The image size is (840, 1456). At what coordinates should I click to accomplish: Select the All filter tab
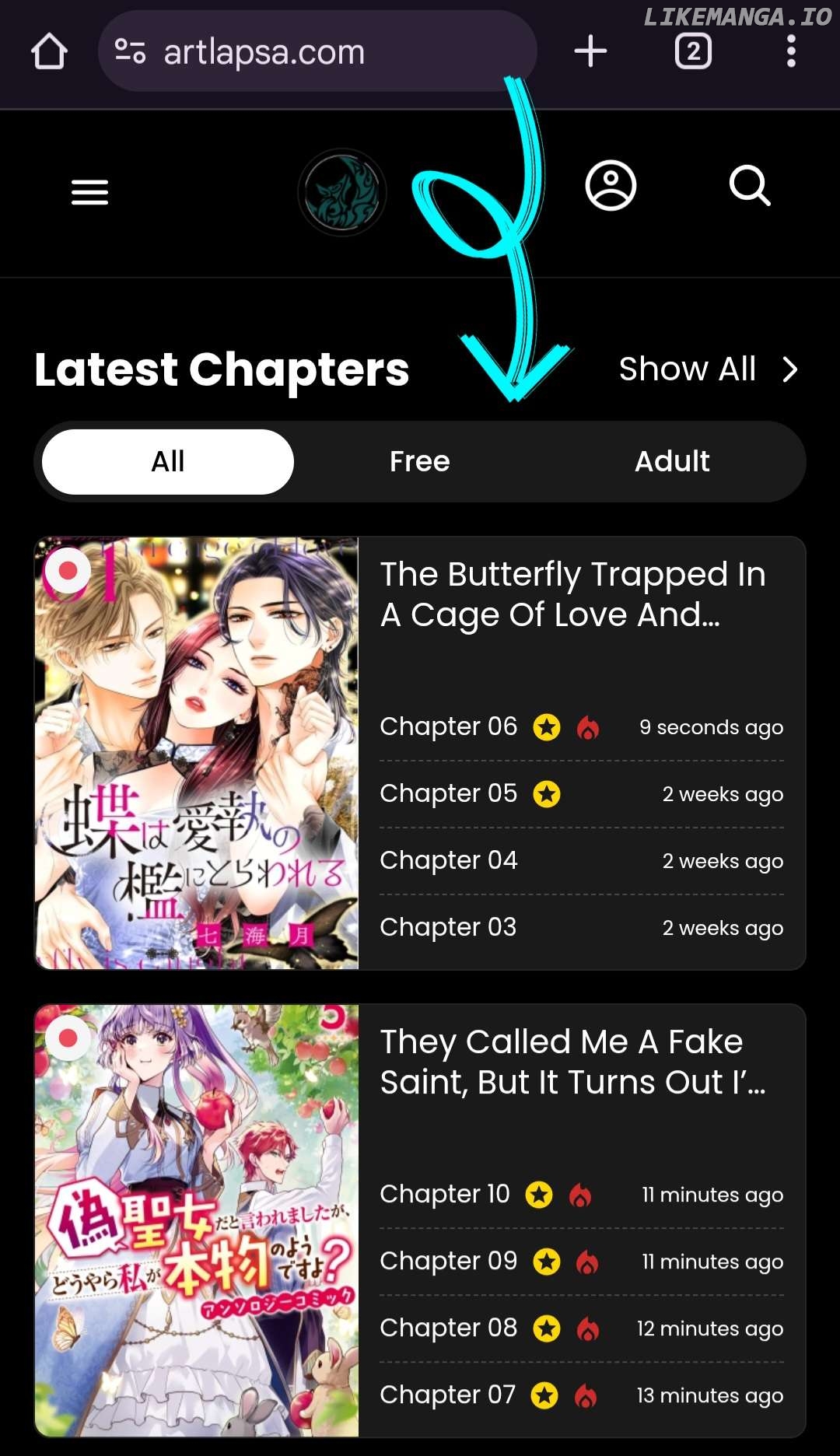168,461
